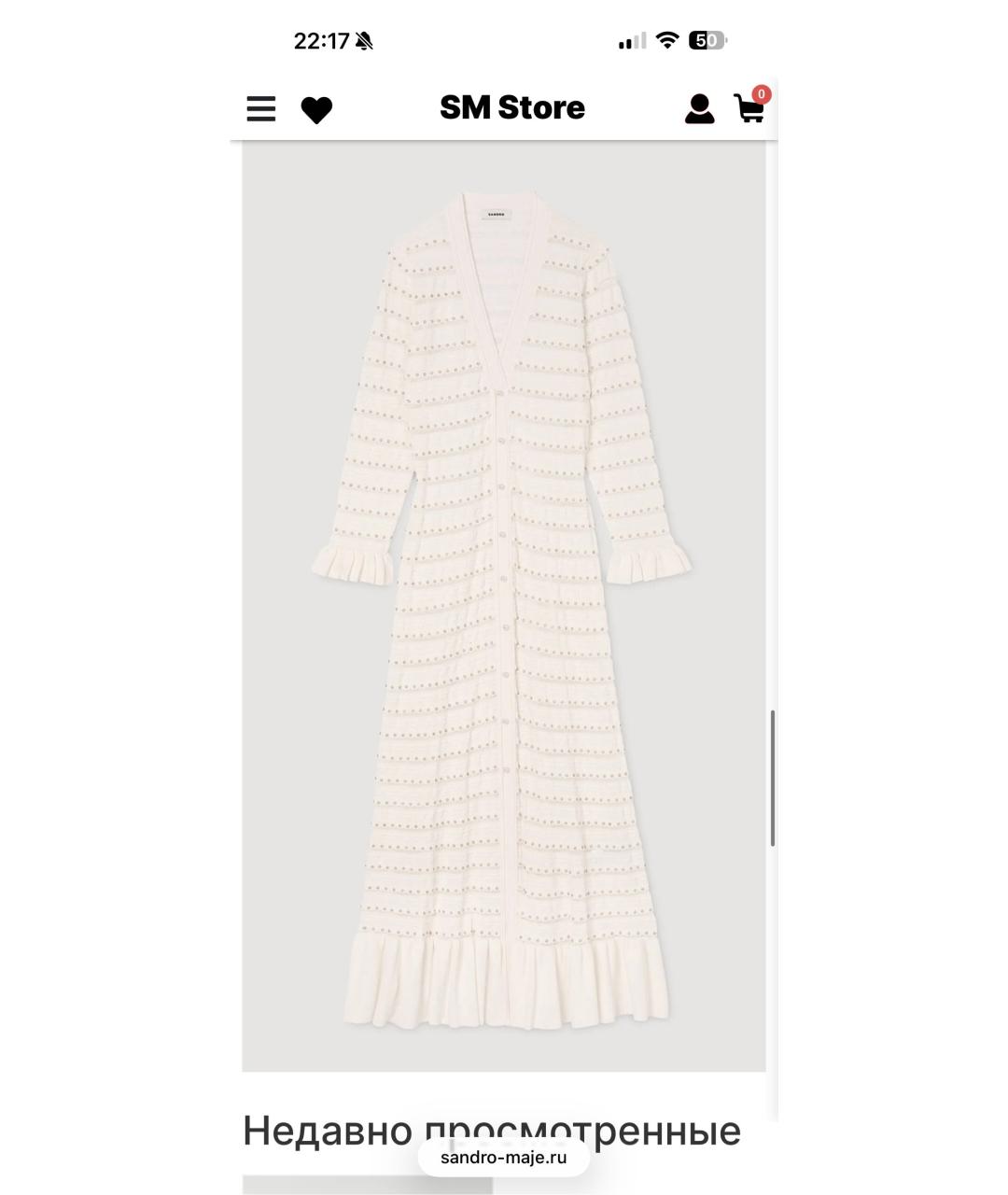Tap the sandro-maje.ru address pill

coord(503,1158)
